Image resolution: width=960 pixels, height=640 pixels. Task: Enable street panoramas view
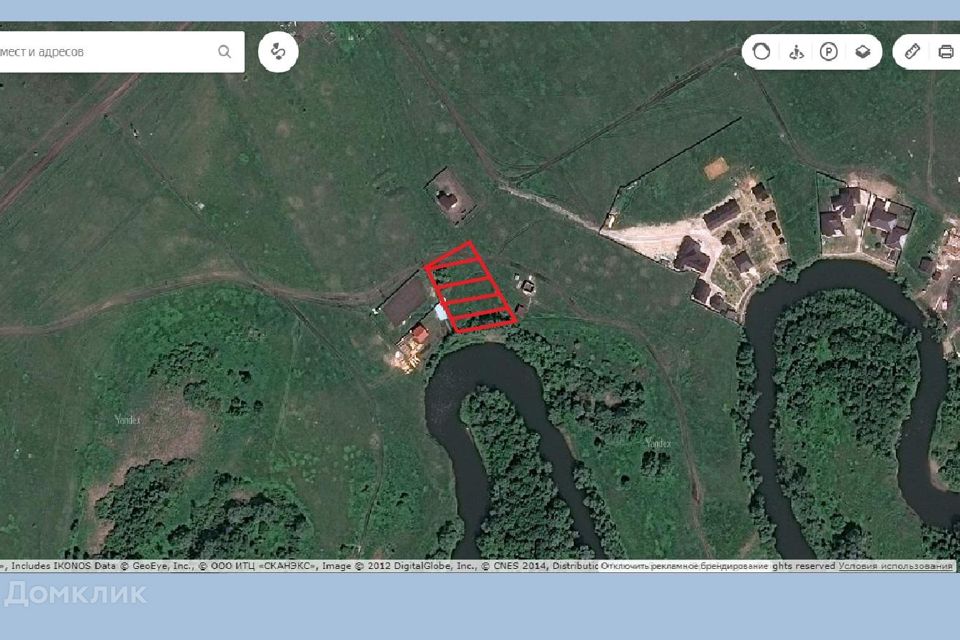(796, 51)
